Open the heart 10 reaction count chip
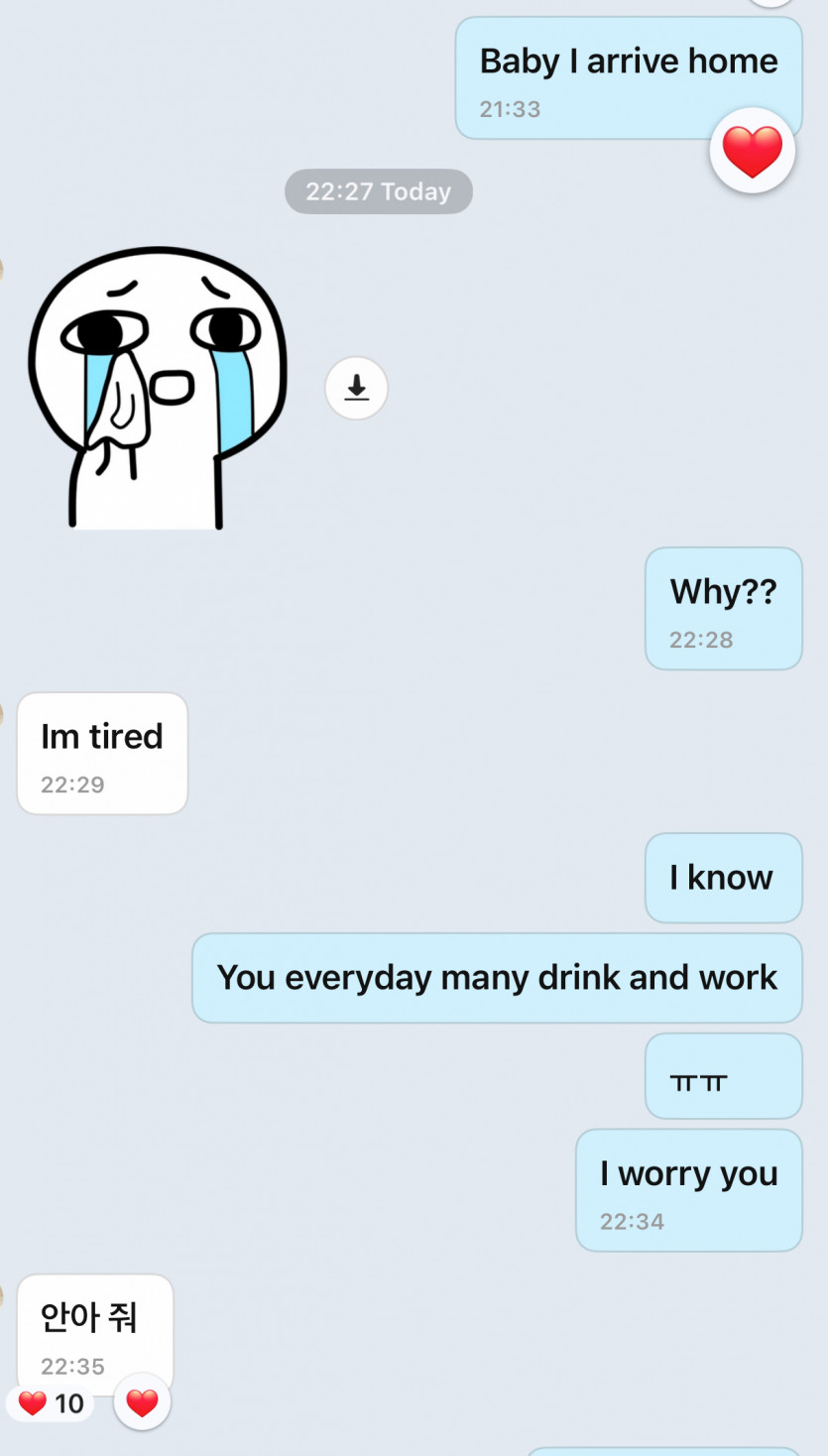 pos(52,1403)
